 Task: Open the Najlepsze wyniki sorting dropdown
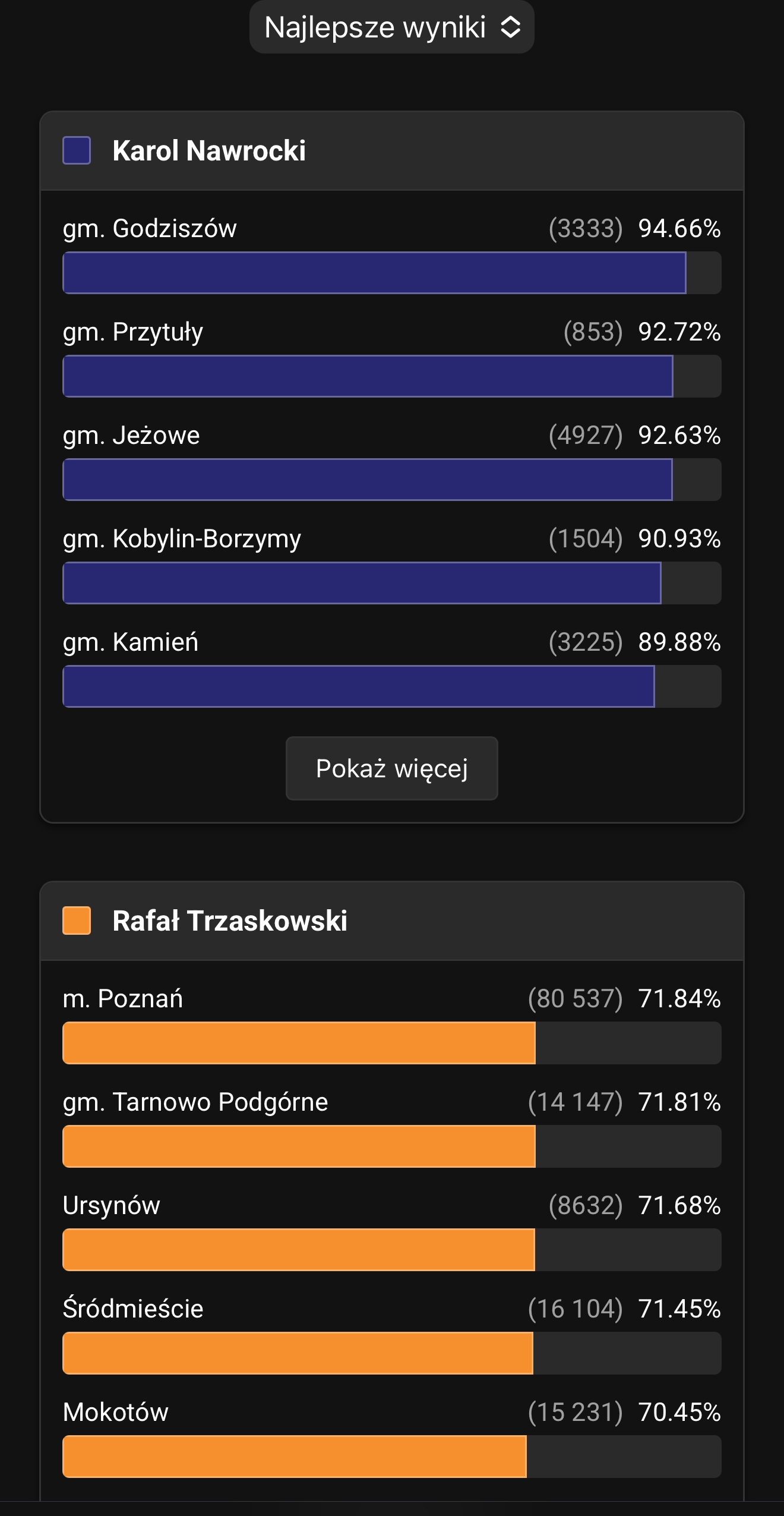391,27
